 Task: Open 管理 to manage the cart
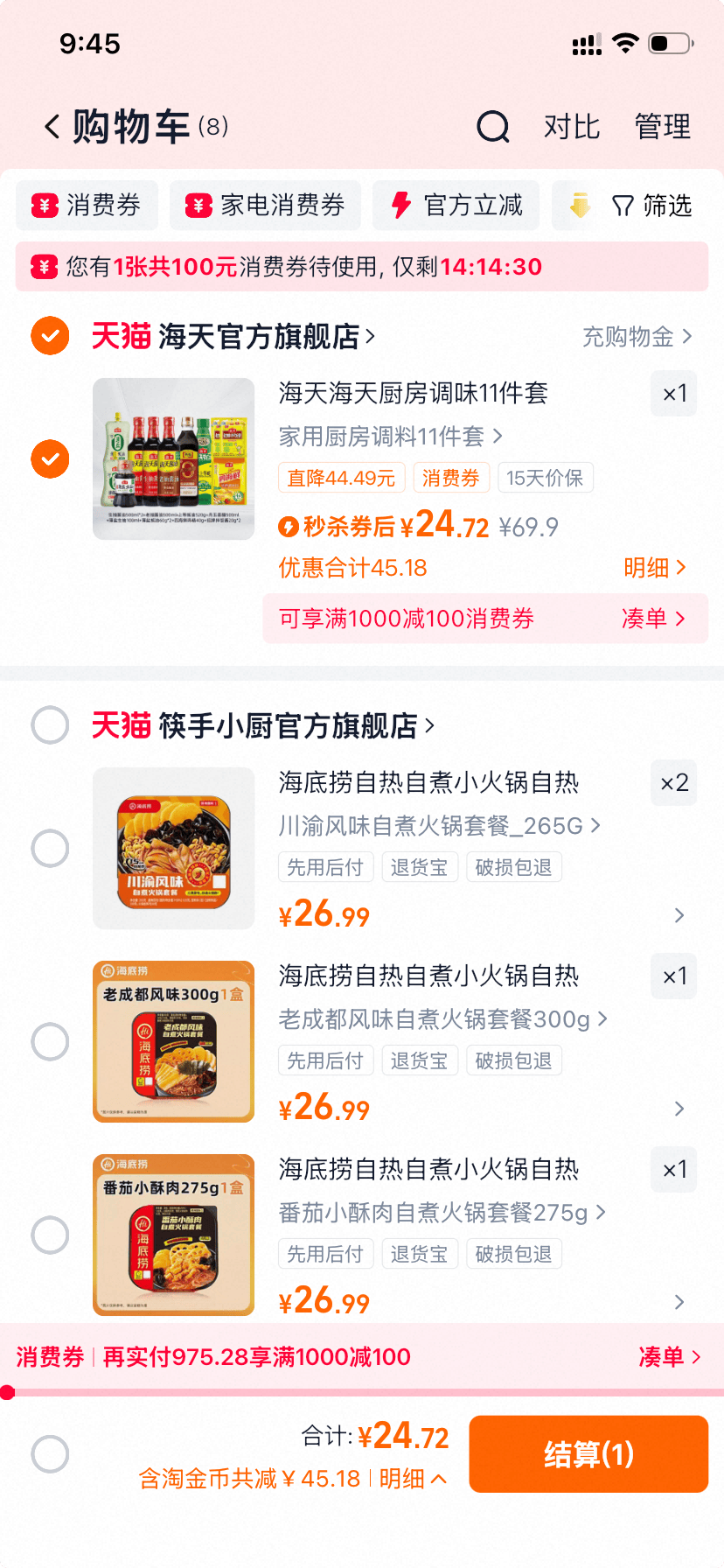click(x=663, y=127)
